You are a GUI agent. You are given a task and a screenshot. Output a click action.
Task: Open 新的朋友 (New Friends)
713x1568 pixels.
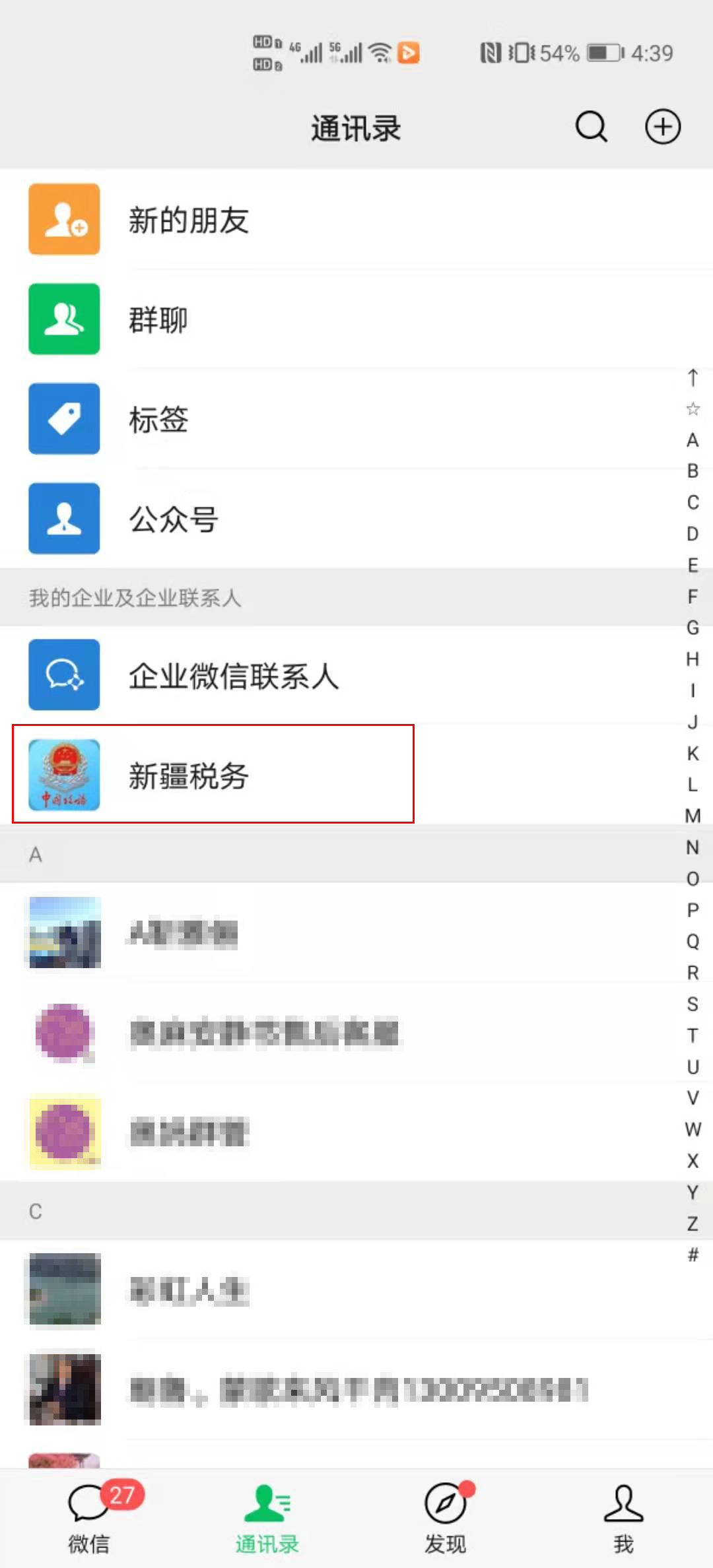point(356,219)
